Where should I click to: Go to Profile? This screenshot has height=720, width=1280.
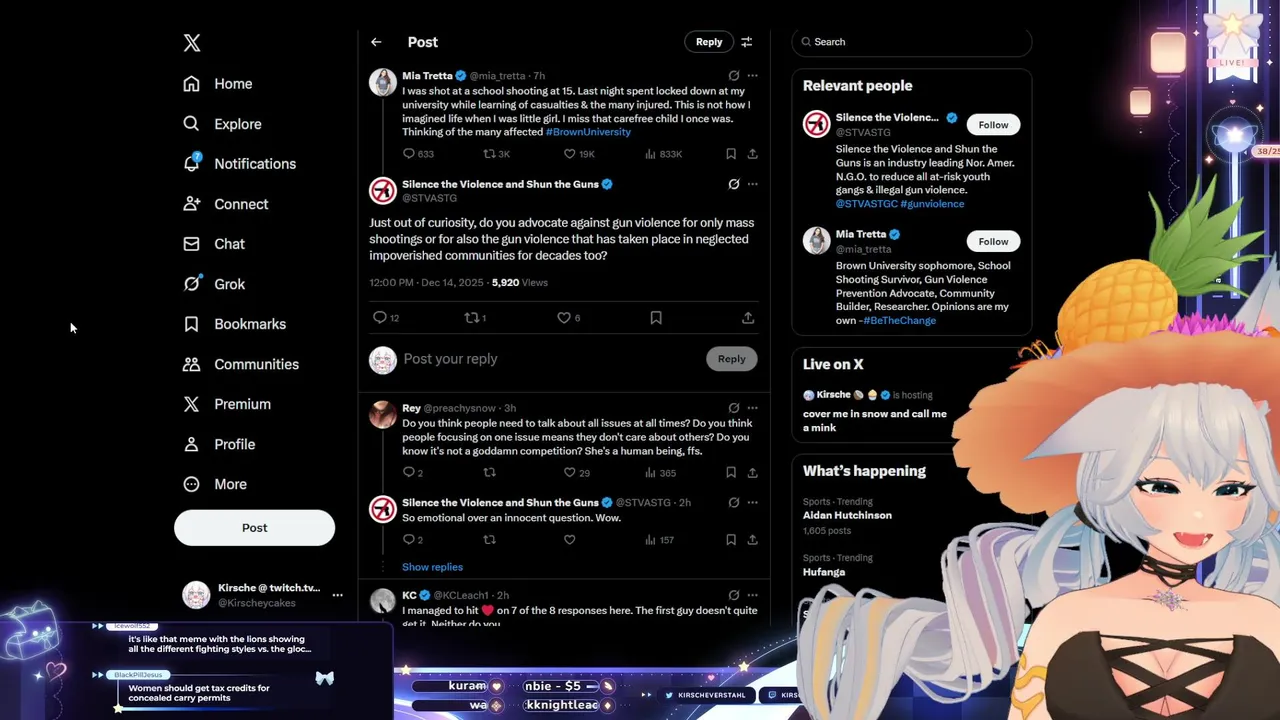pyautogui.click(x=234, y=444)
